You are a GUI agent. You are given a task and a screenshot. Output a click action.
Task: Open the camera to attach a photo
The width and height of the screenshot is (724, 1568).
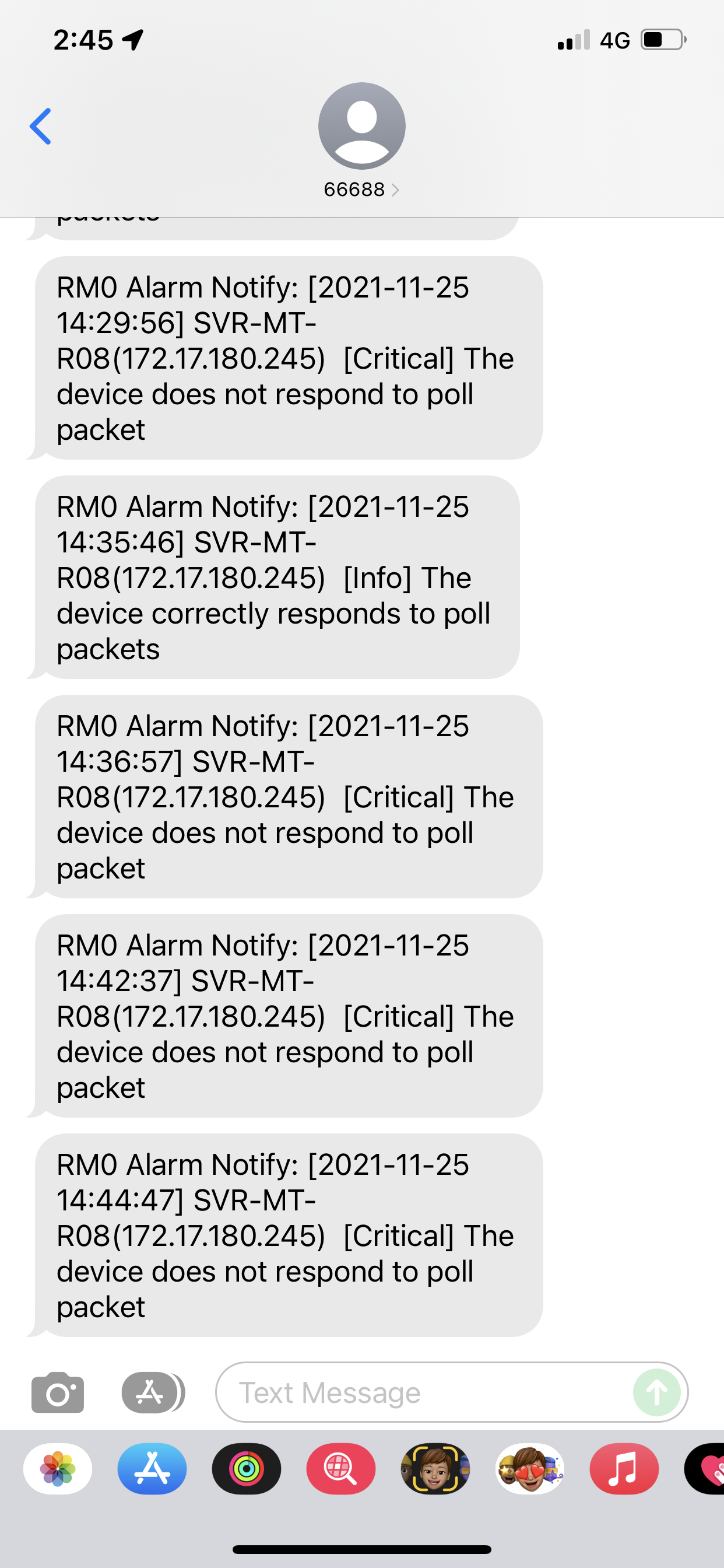[x=58, y=1392]
